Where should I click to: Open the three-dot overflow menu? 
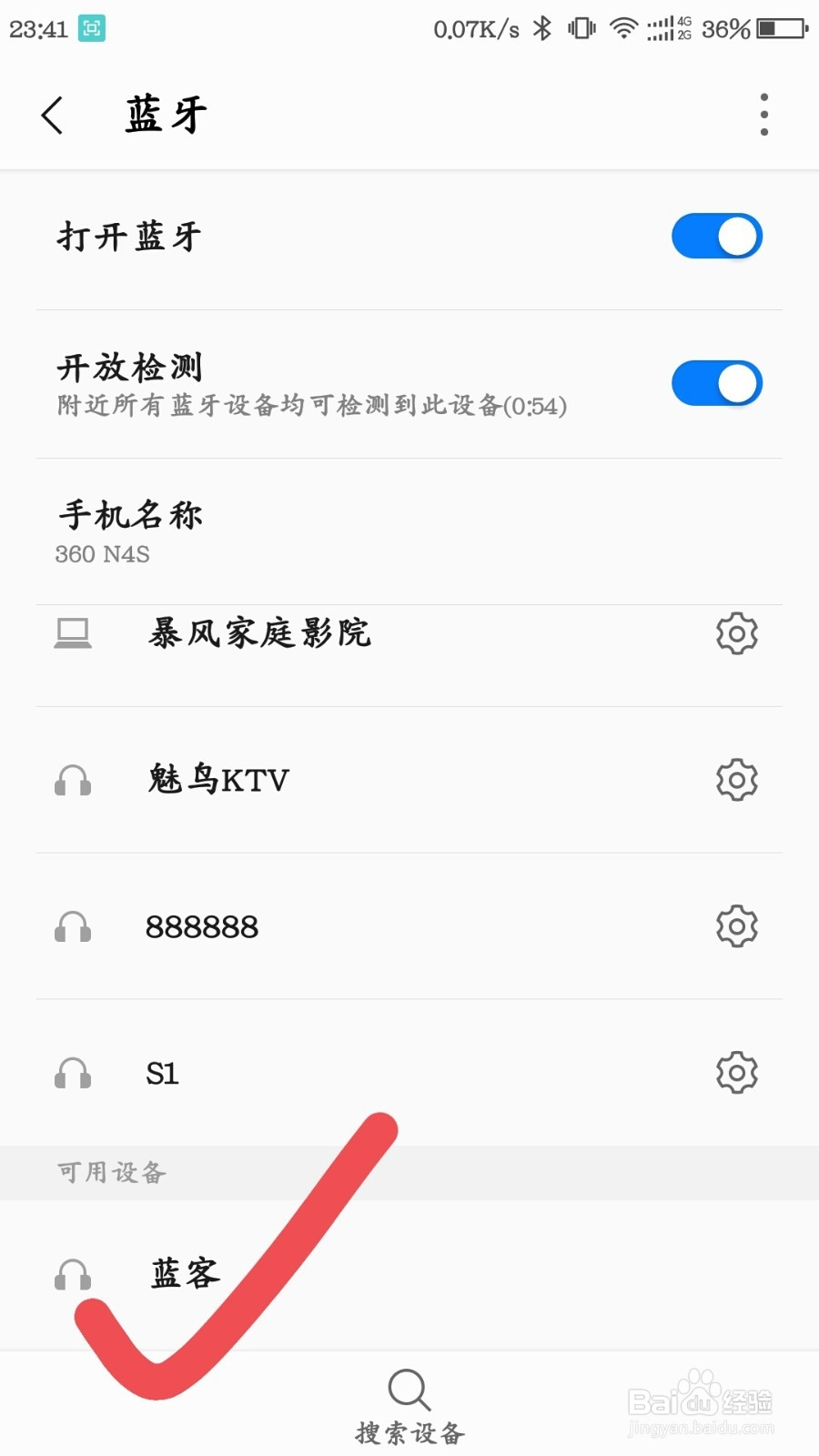763,115
